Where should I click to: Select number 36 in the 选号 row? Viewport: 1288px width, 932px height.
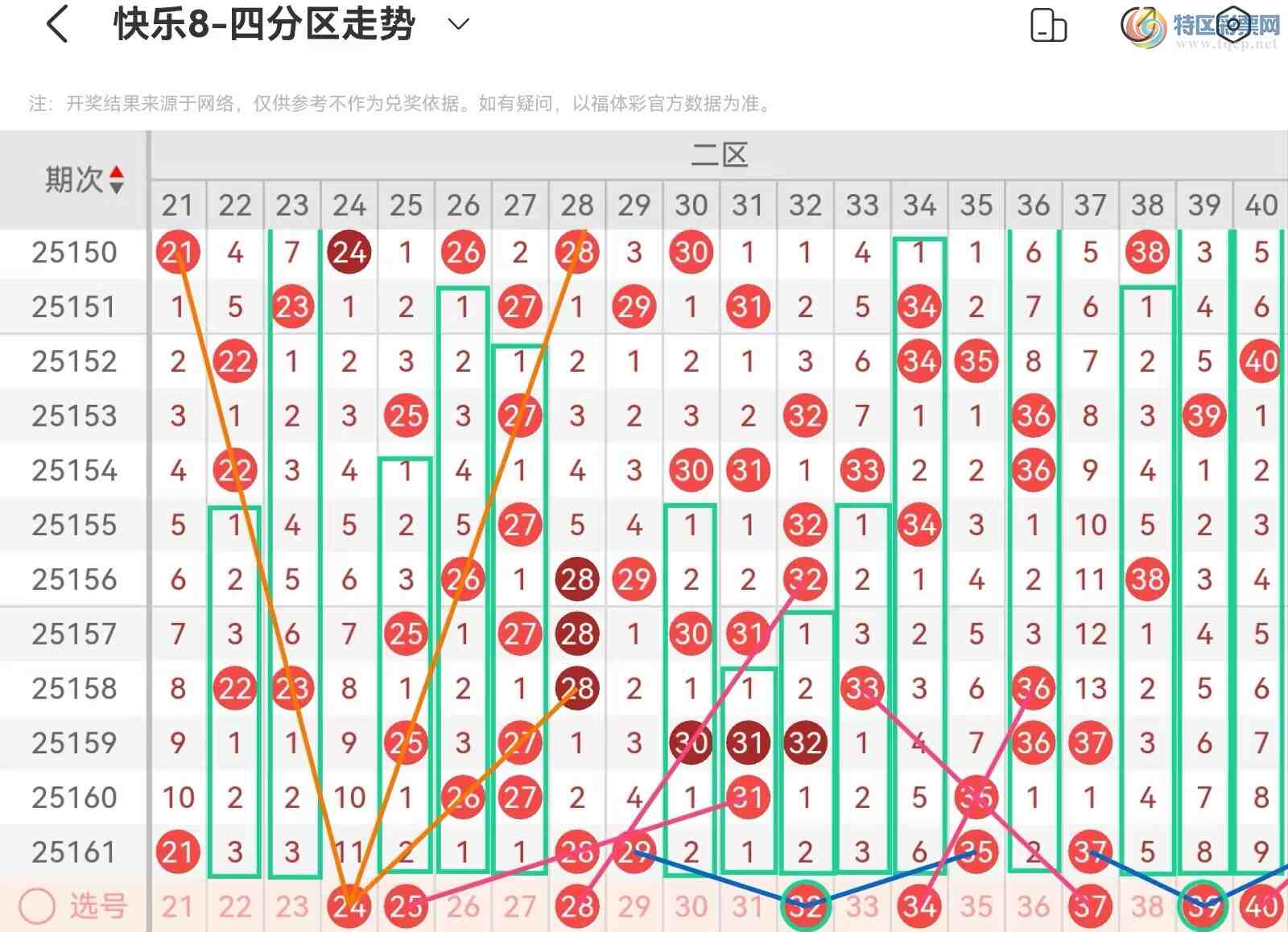point(1033,907)
